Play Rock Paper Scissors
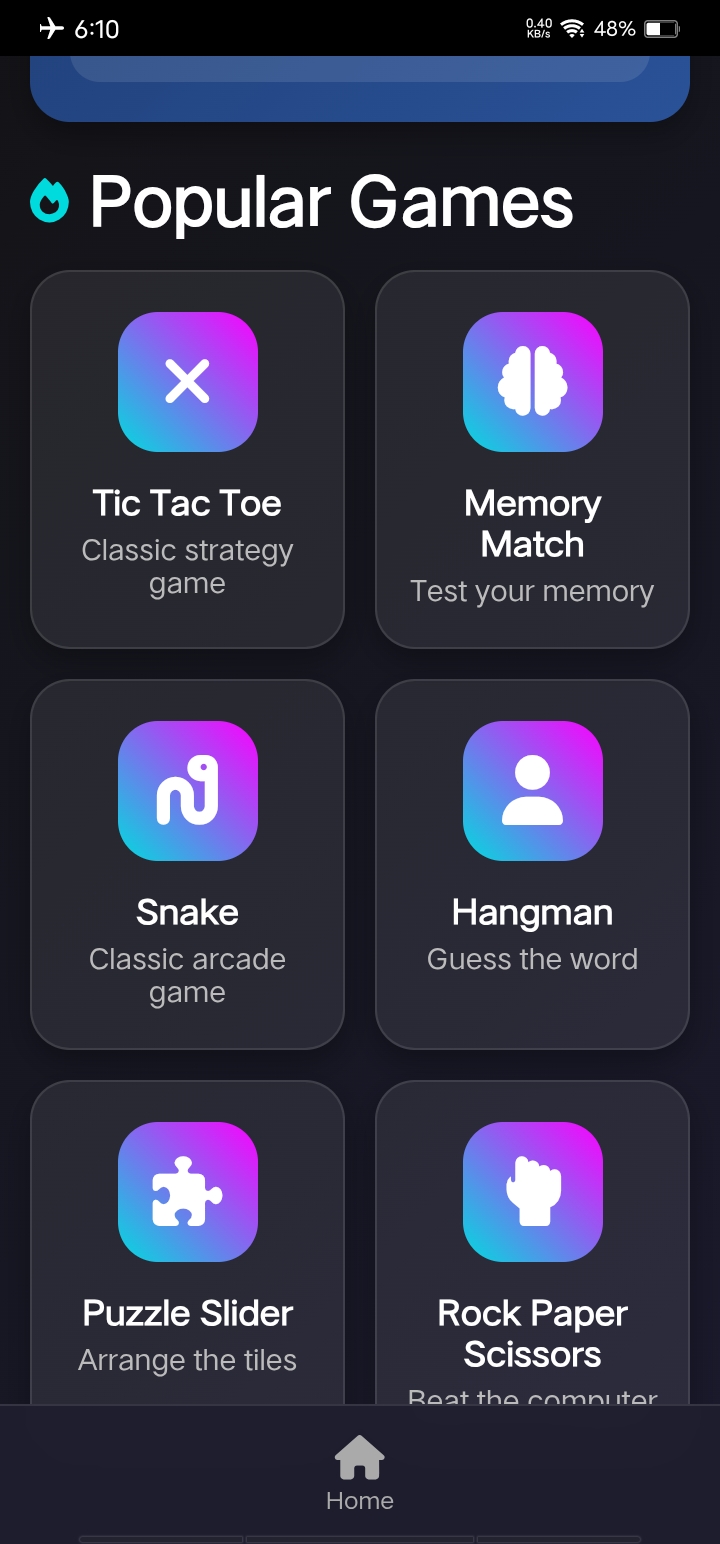The image size is (720, 1544). [532, 1243]
